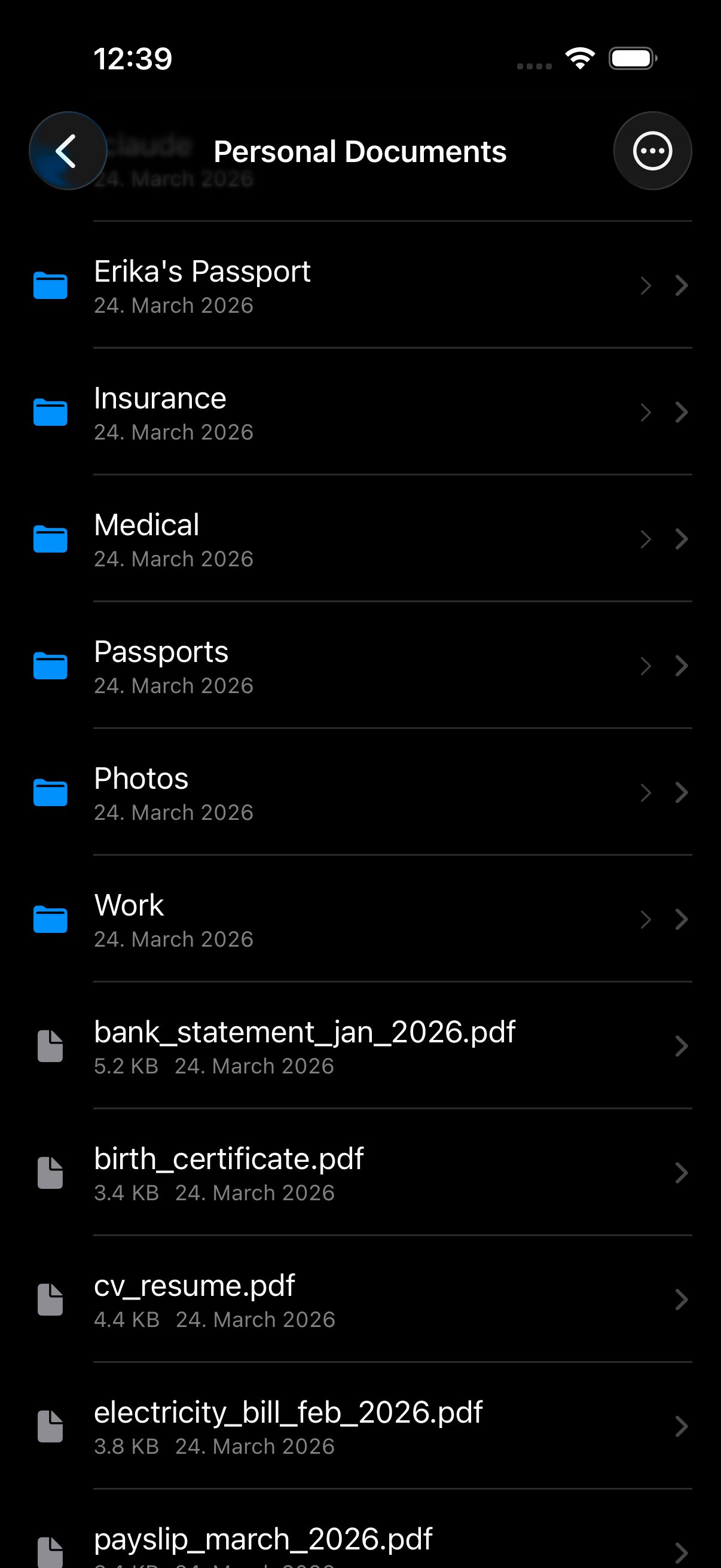721x1568 pixels.
Task: Open the folder options menu for Erika's Passport
Action: (645, 286)
